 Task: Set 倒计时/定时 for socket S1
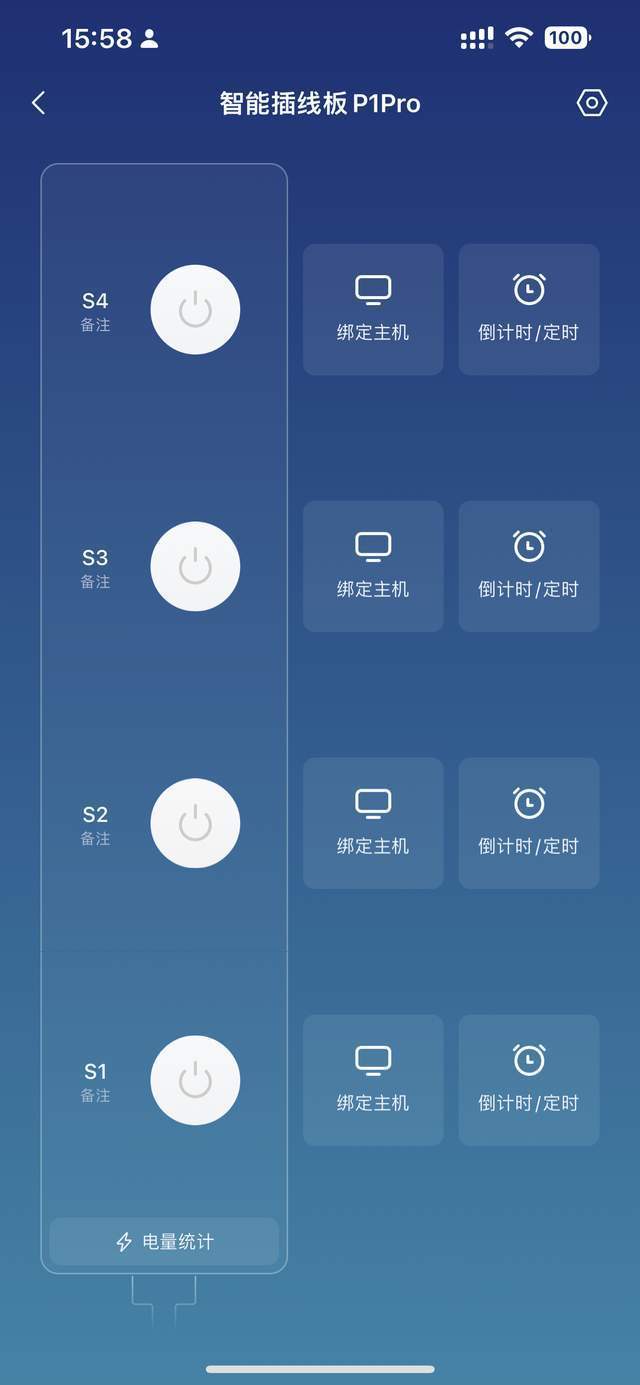[529, 1080]
